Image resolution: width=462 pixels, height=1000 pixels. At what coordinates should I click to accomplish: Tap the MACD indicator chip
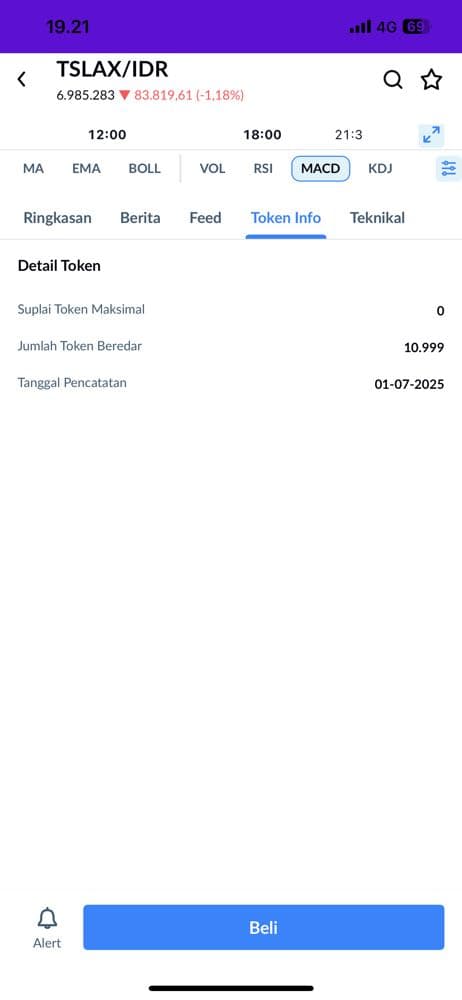tap(320, 169)
